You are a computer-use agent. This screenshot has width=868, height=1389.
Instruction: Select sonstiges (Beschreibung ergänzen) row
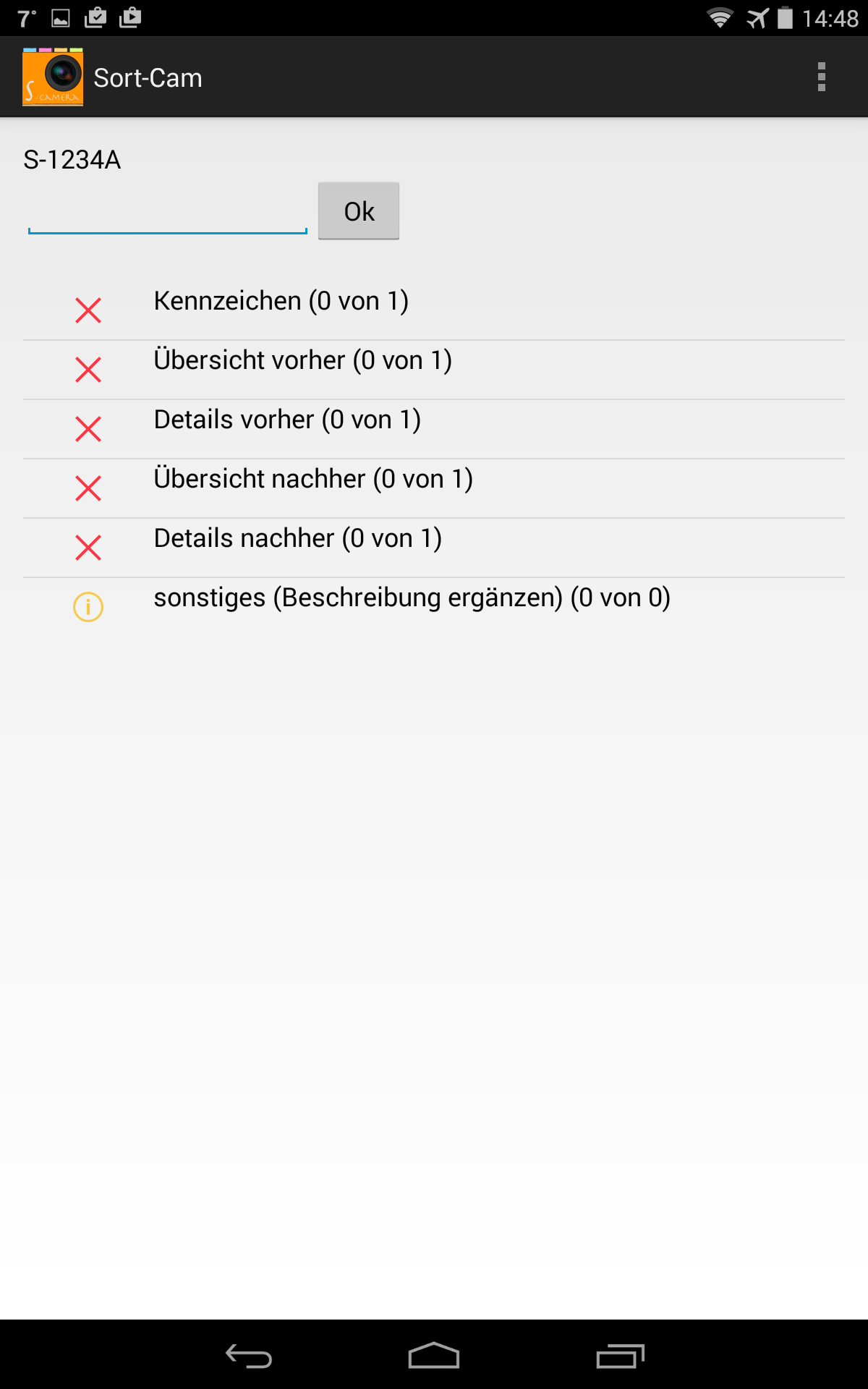434,607
